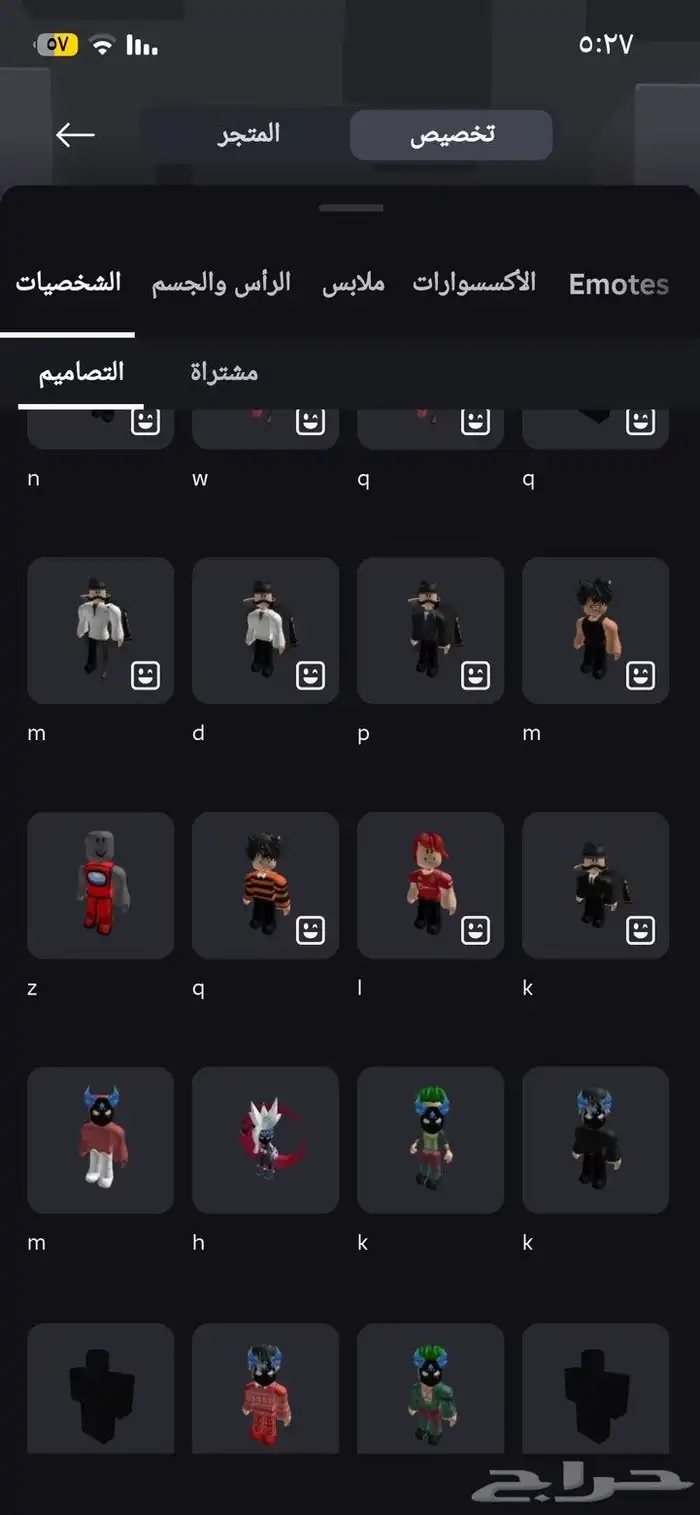Select the black tank top outfit labeled m
Viewport: 700px width, 1515px height.
(595, 630)
